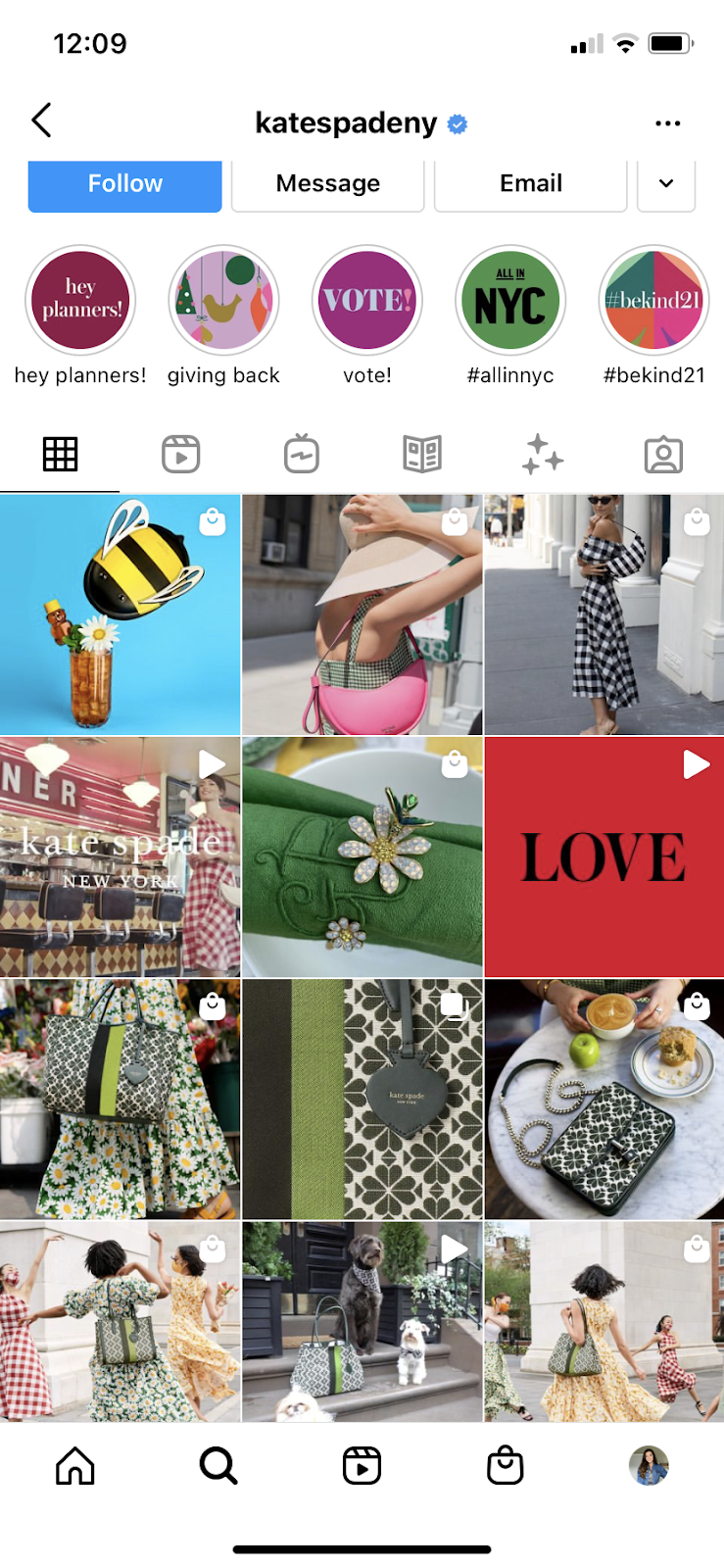Expand suggested accounts chevron dropdown

point(666,184)
